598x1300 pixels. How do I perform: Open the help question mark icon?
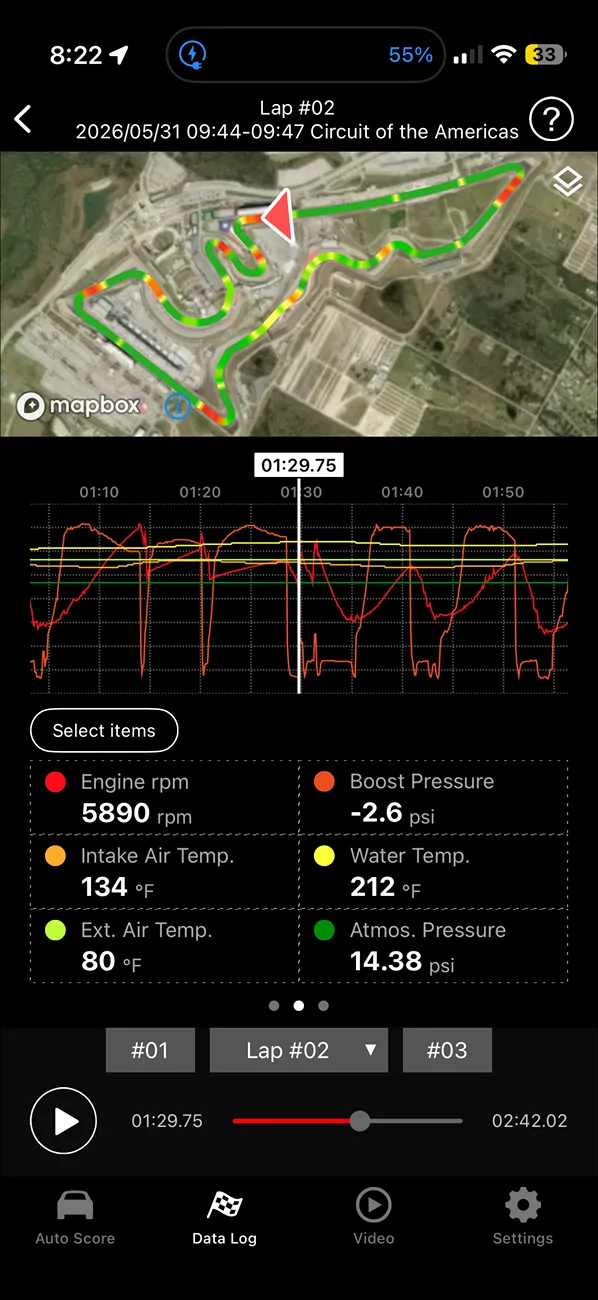(551, 119)
